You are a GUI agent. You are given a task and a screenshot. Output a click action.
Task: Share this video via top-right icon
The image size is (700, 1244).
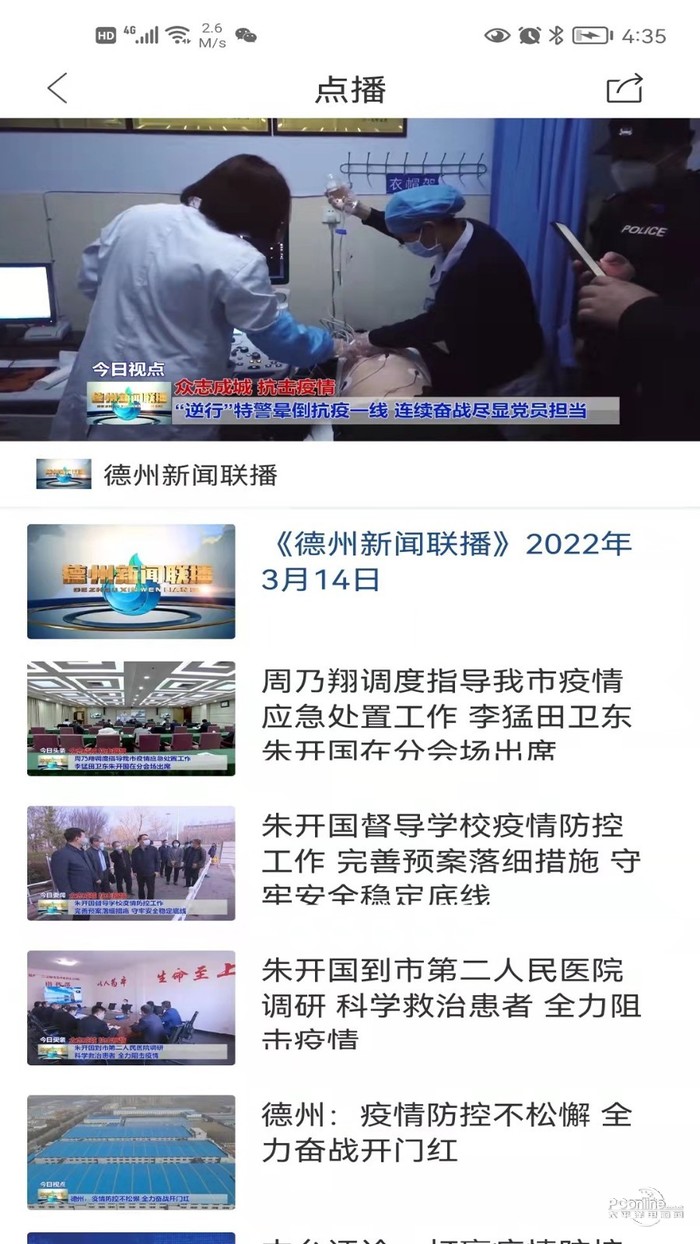(624, 88)
